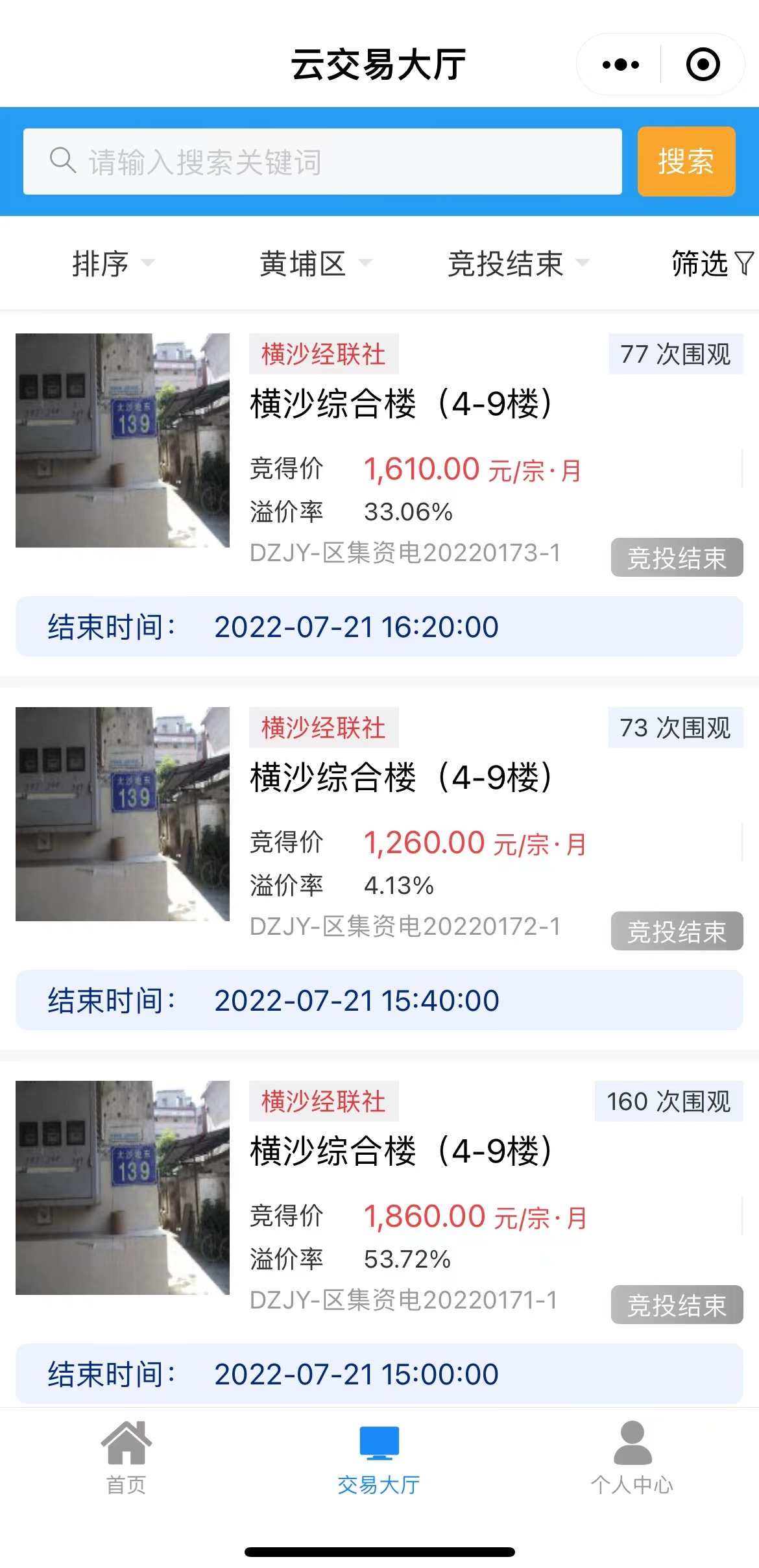759x1568 pixels.
Task: Tap the mini-program more options ellipsis icon
Action: tap(619, 64)
